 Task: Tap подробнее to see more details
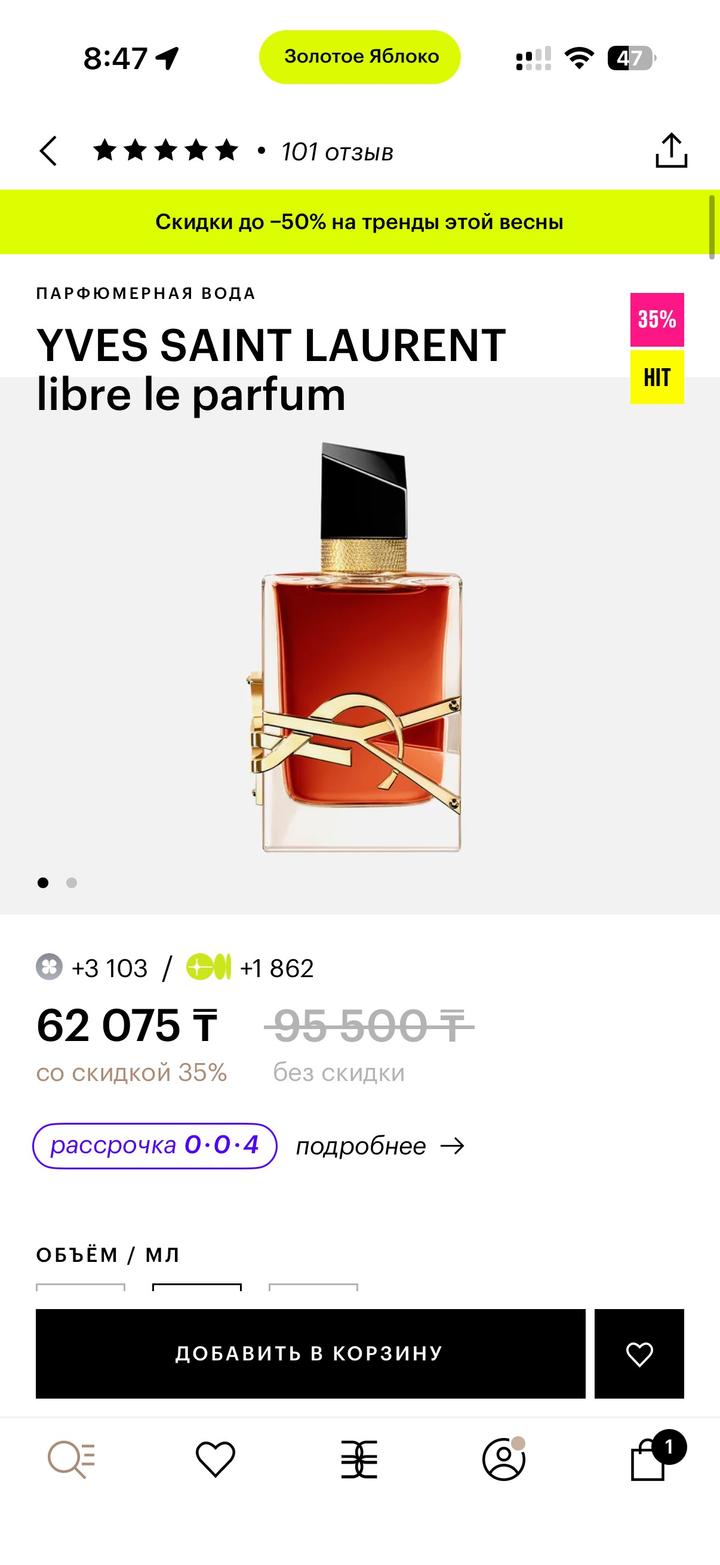pyautogui.click(x=380, y=1146)
